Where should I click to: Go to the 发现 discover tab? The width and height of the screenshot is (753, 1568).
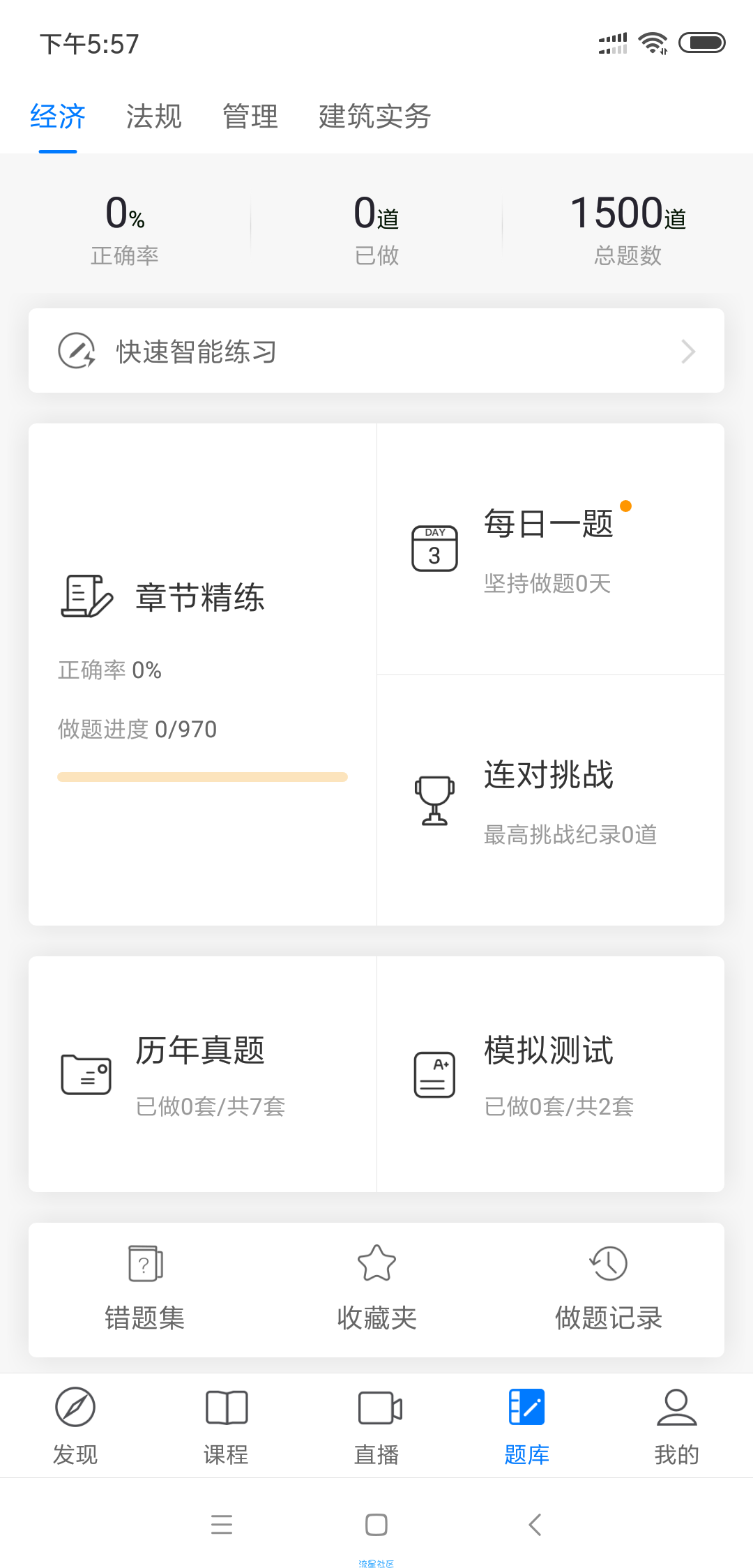(75, 1426)
